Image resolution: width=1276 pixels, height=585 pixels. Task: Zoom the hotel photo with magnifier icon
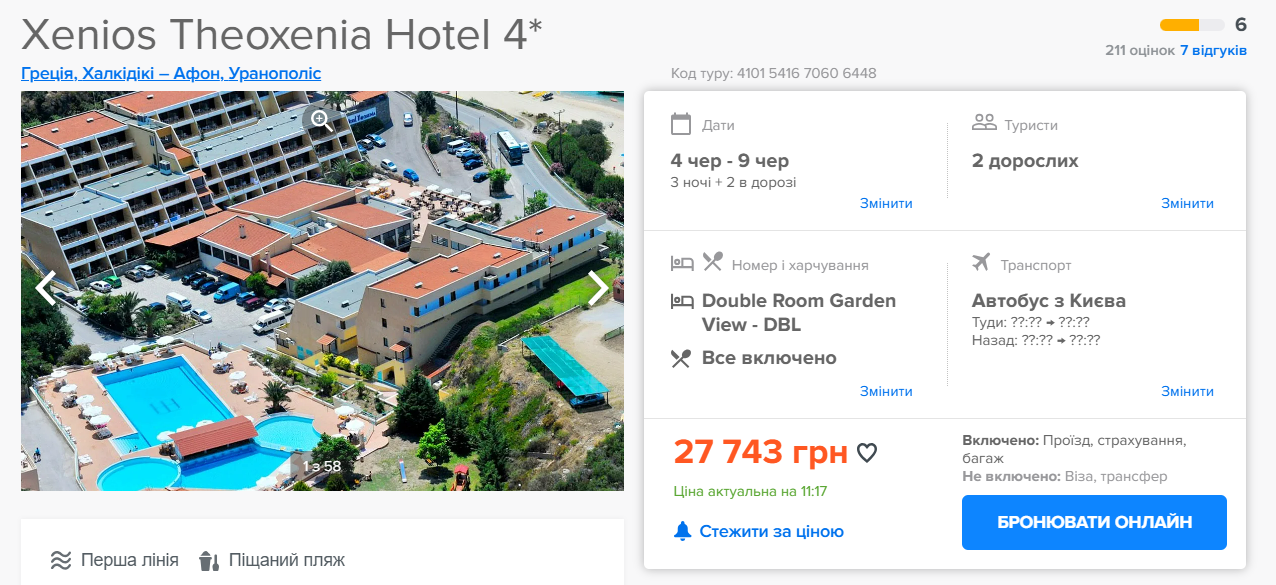tap(321, 120)
